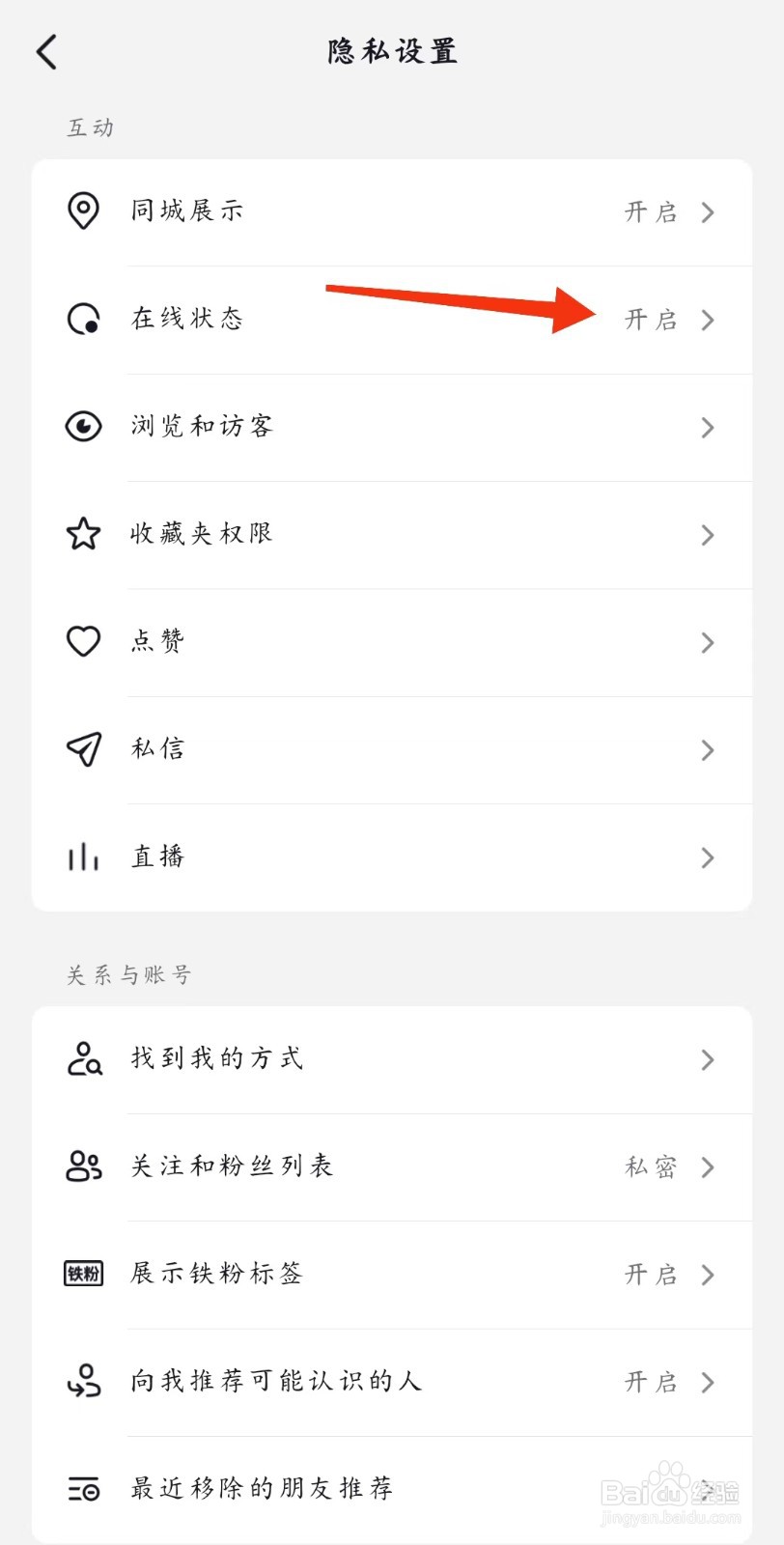Image resolution: width=784 pixels, height=1545 pixels.
Task: Open 收藏夹权限 options using the arrow
Action: tap(708, 535)
